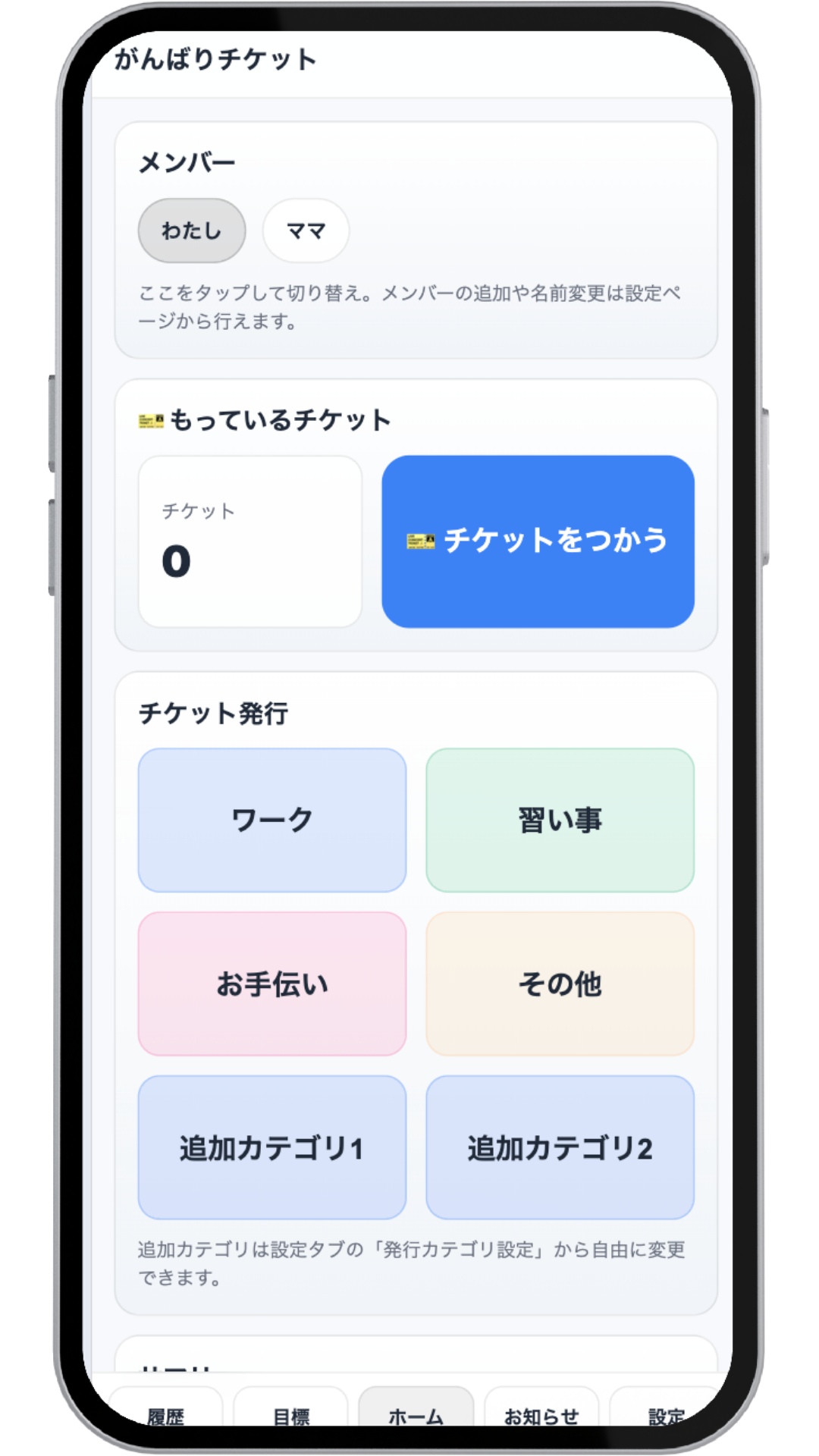The image size is (819, 1456).
Task: Select 追加カテゴリ1 to issue a ticket
Action: coord(271,1147)
